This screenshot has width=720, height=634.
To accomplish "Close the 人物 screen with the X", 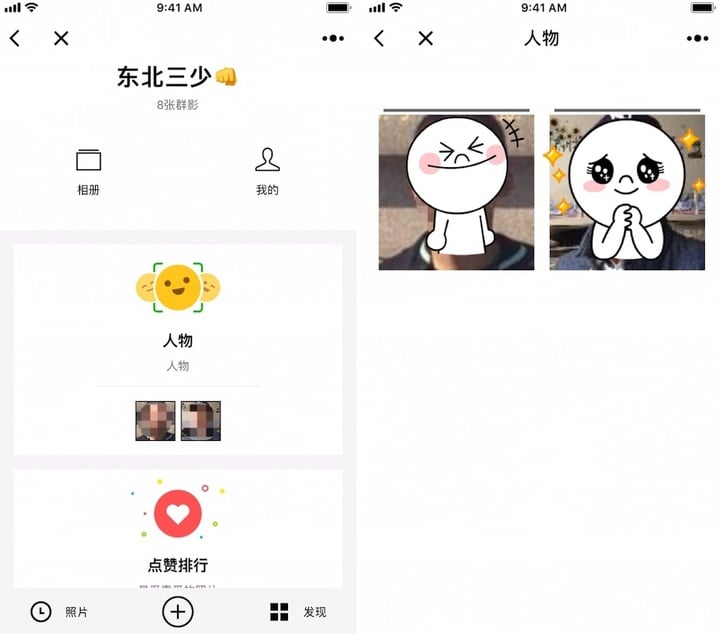I will pos(425,39).
